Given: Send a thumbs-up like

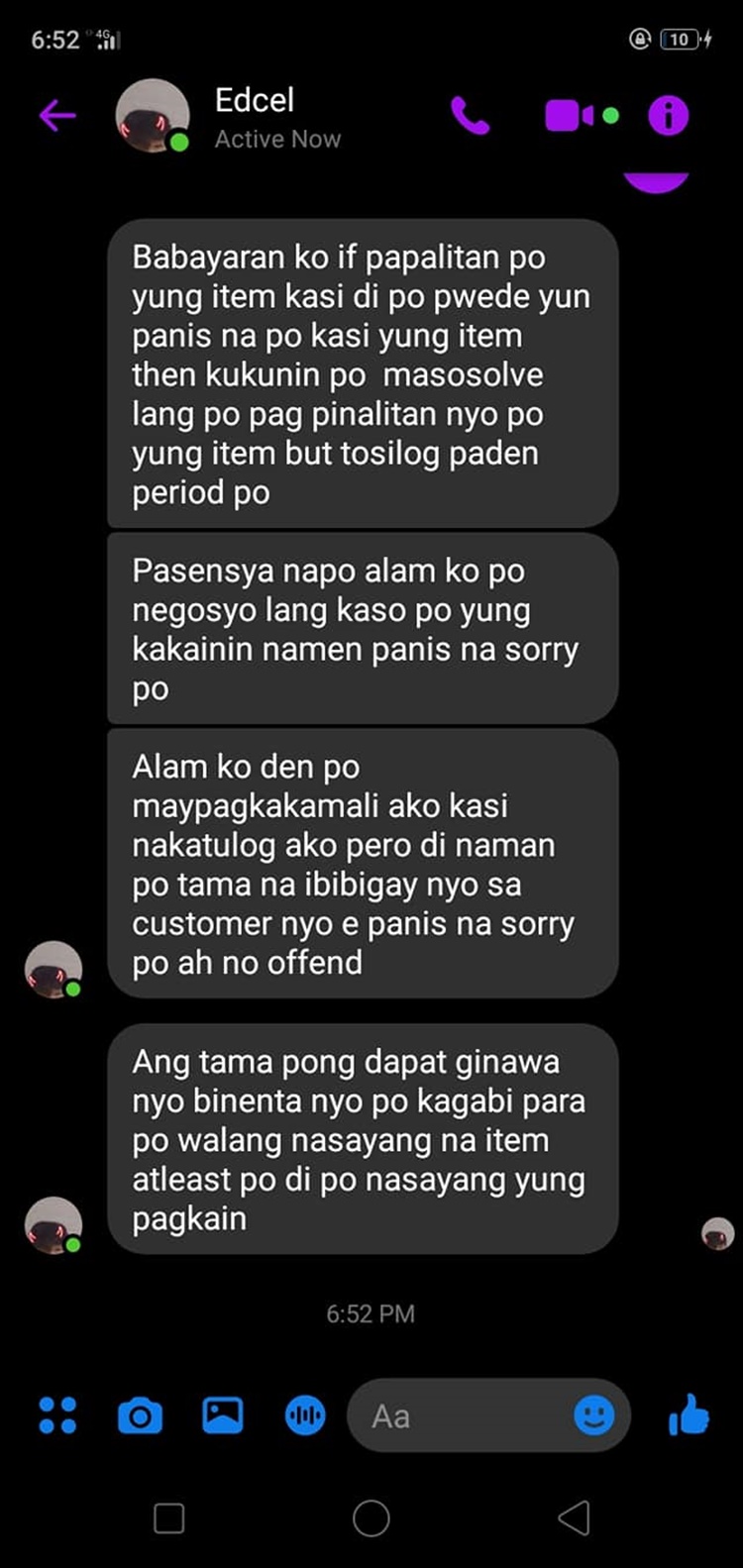Looking at the screenshot, I should click(x=689, y=1414).
